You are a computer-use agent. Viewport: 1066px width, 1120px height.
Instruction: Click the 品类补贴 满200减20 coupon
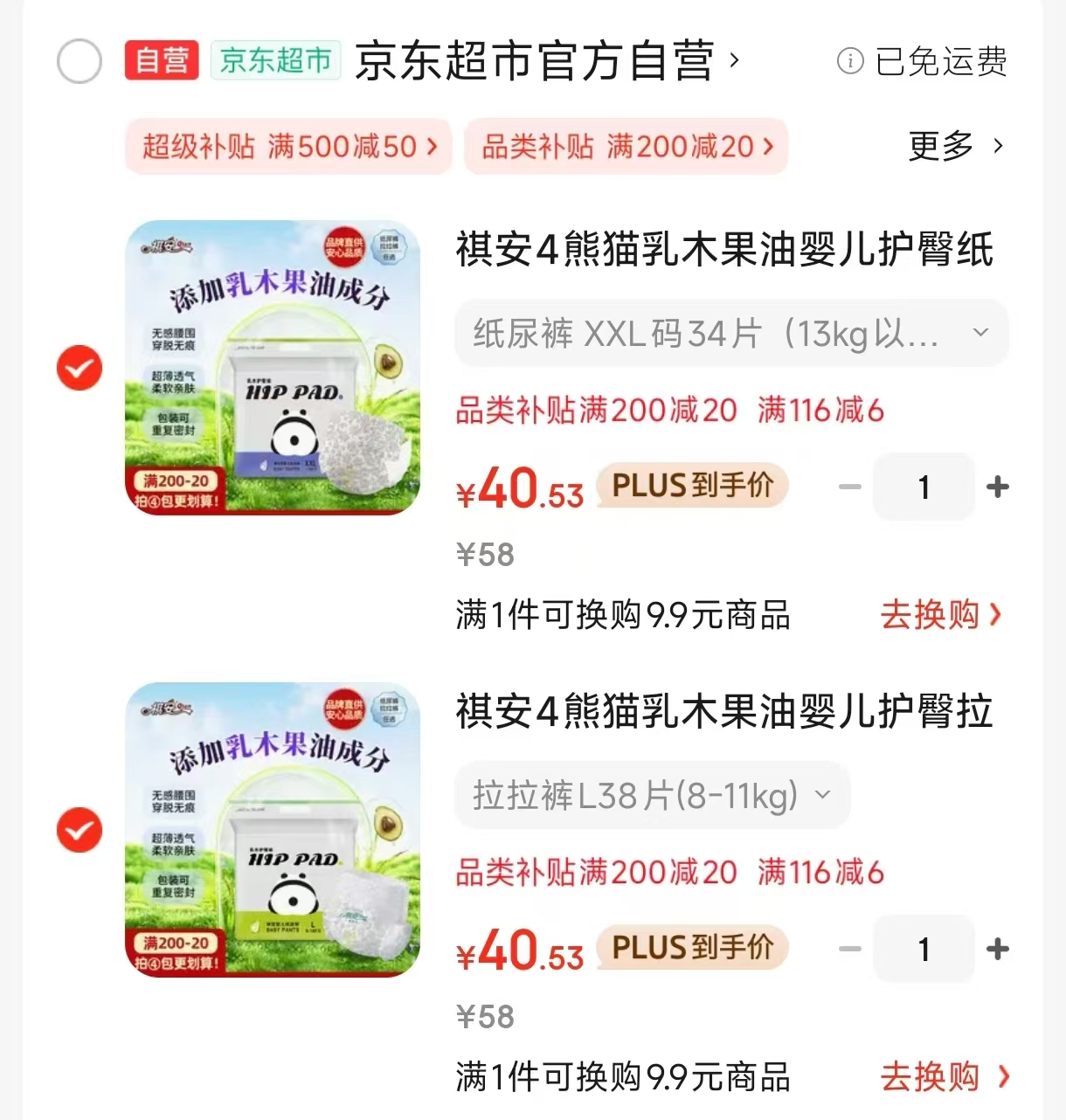pyautogui.click(x=626, y=147)
